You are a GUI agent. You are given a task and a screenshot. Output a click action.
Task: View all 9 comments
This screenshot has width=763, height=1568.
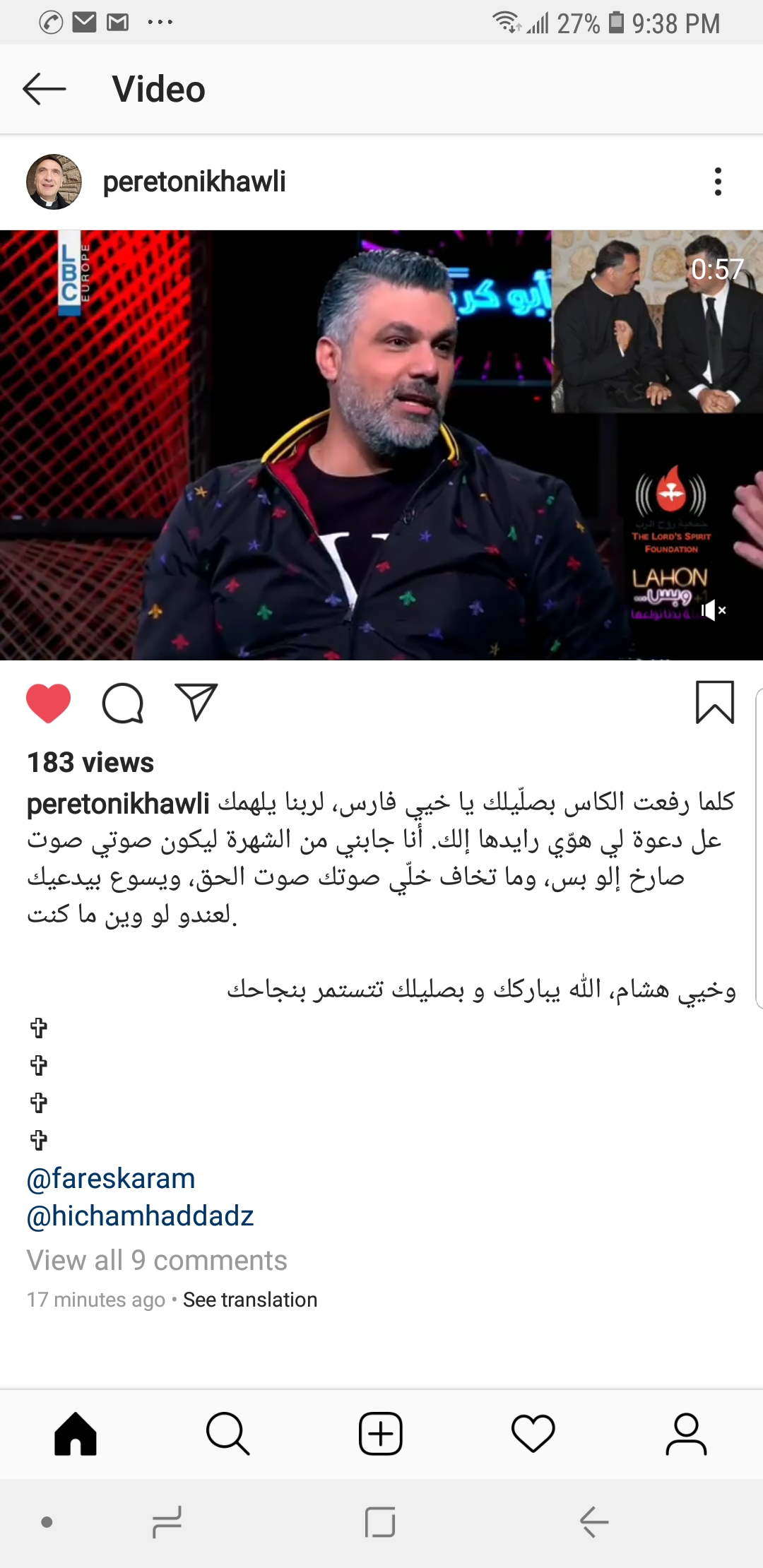pyautogui.click(x=157, y=1261)
